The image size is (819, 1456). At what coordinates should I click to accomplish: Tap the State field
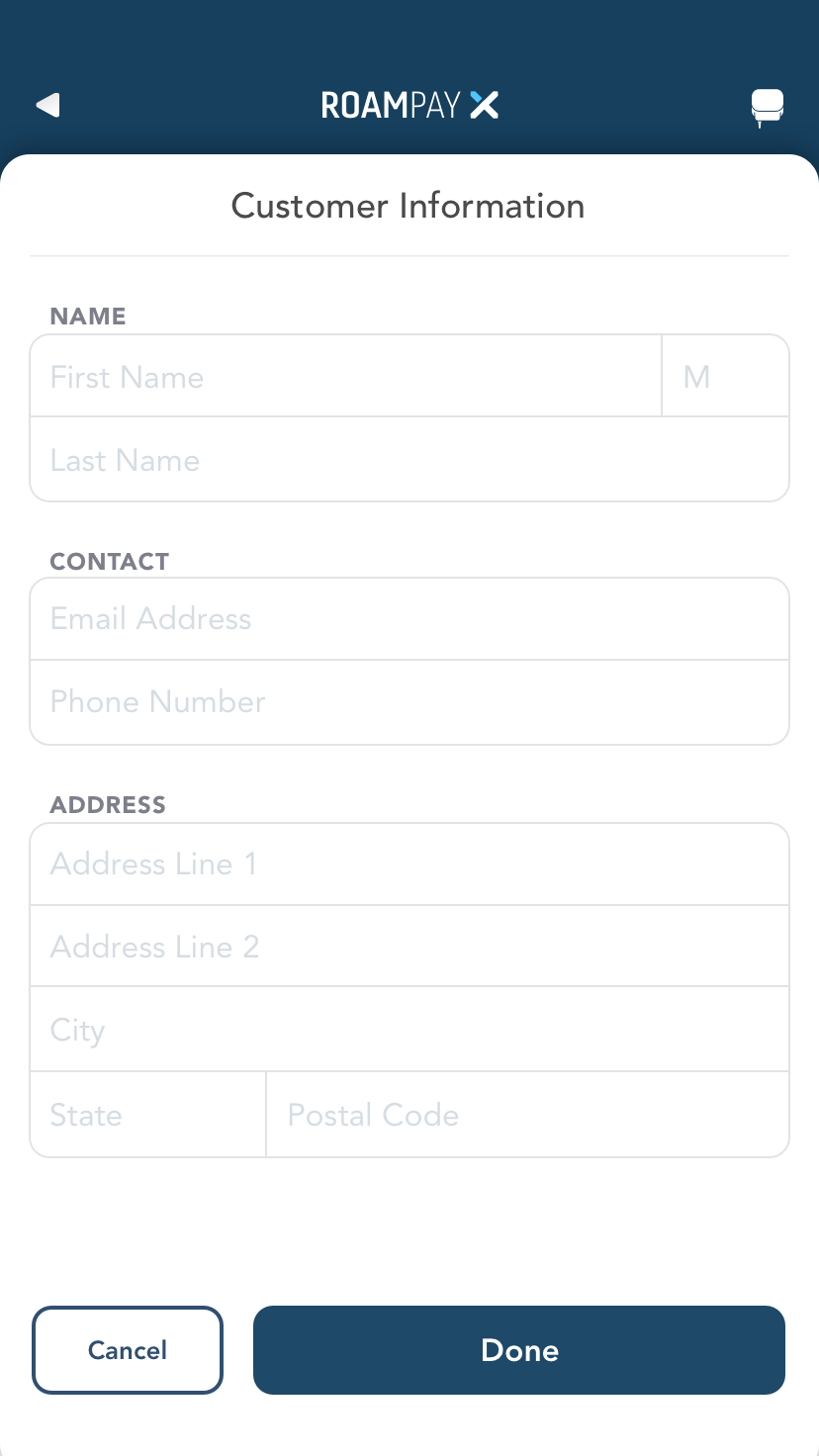click(x=148, y=1115)
